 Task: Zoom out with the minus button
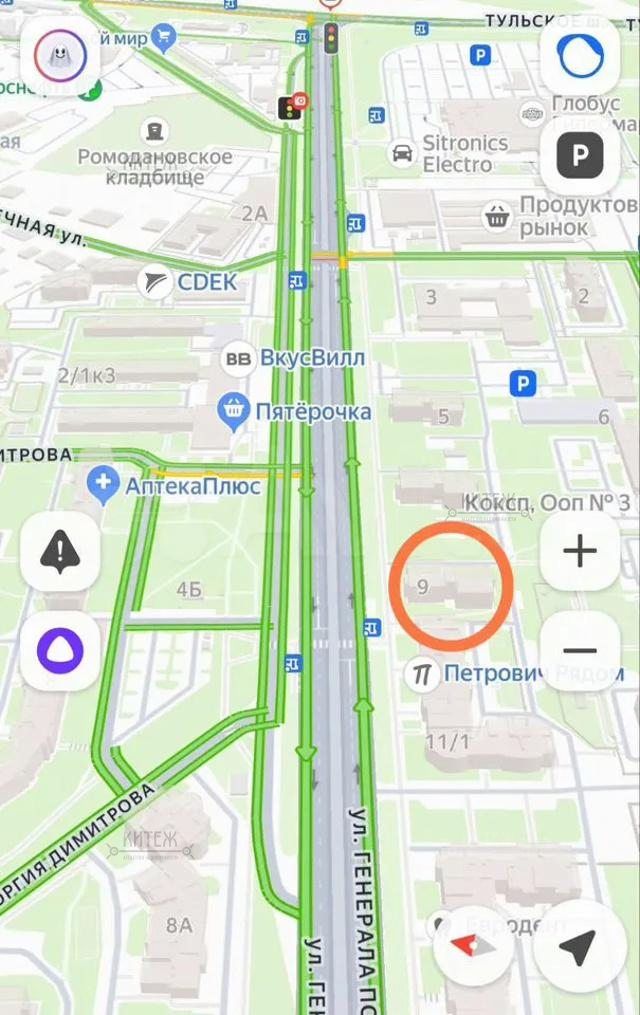click(580, 651)
